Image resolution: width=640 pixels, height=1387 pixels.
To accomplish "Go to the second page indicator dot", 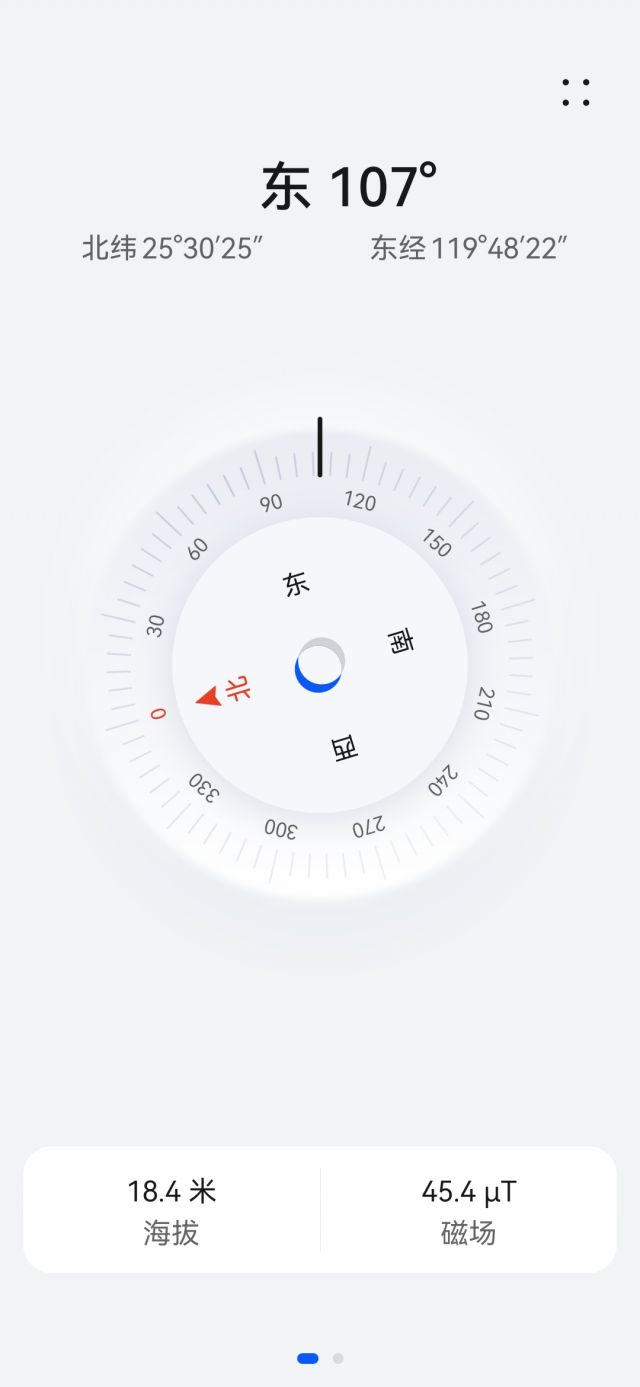I will click(x=338, y=1358).
